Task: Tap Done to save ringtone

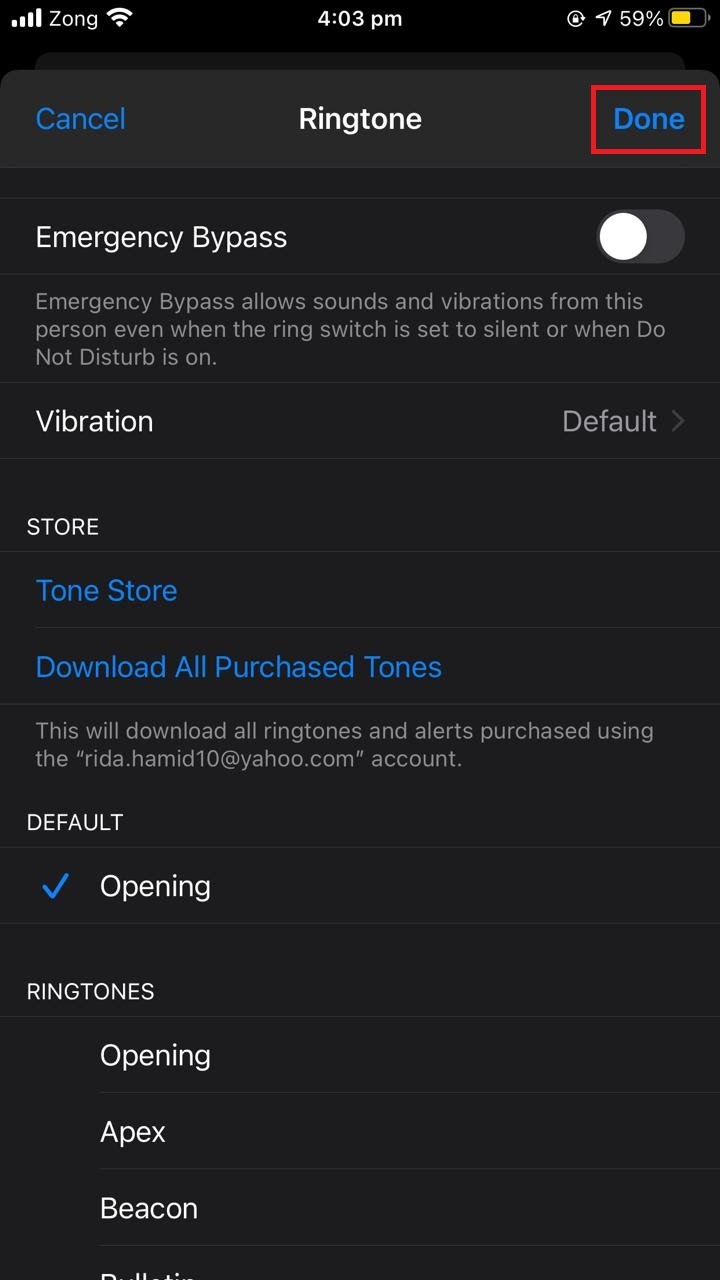Action: [x=648, y=119]
